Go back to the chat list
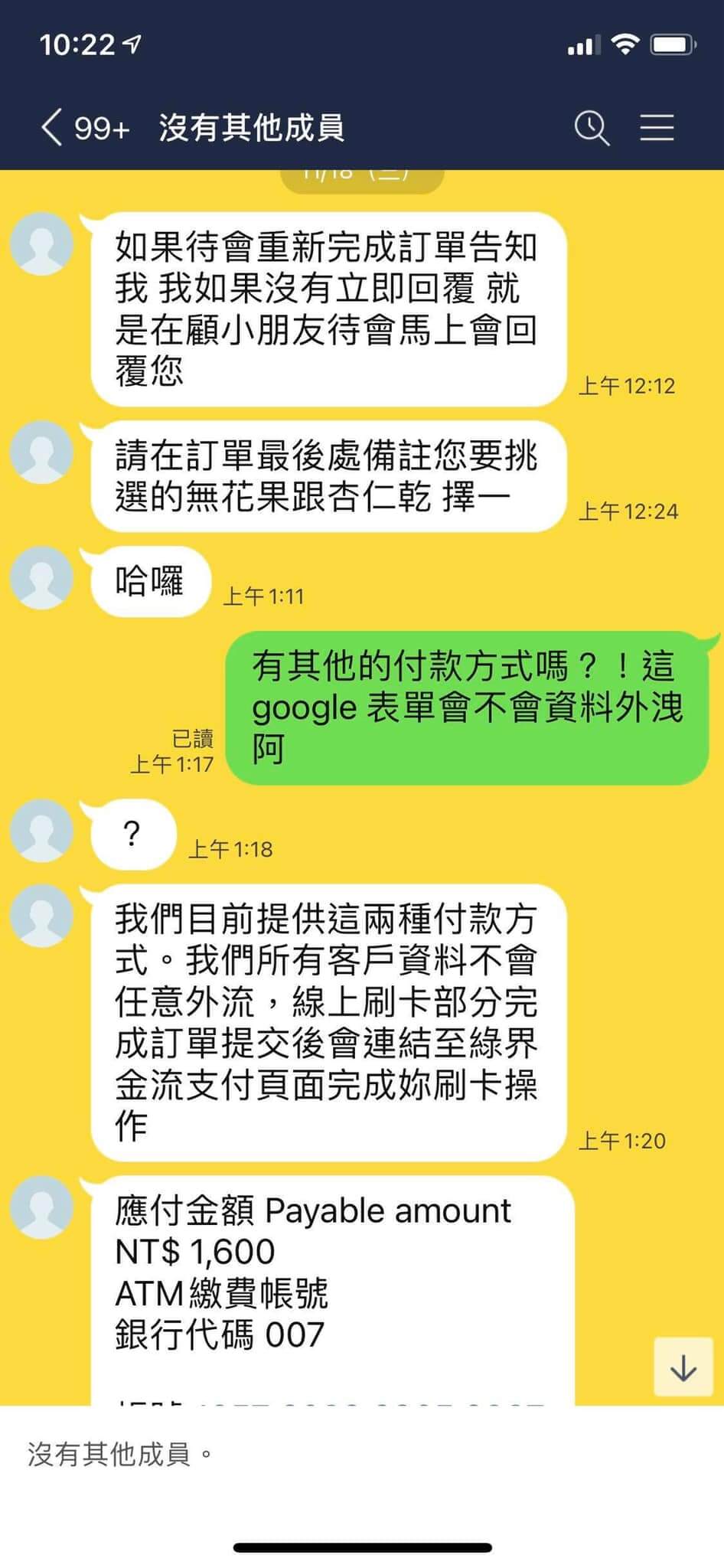The width and height of the screenshot is (724, 1568). (52, 127)
